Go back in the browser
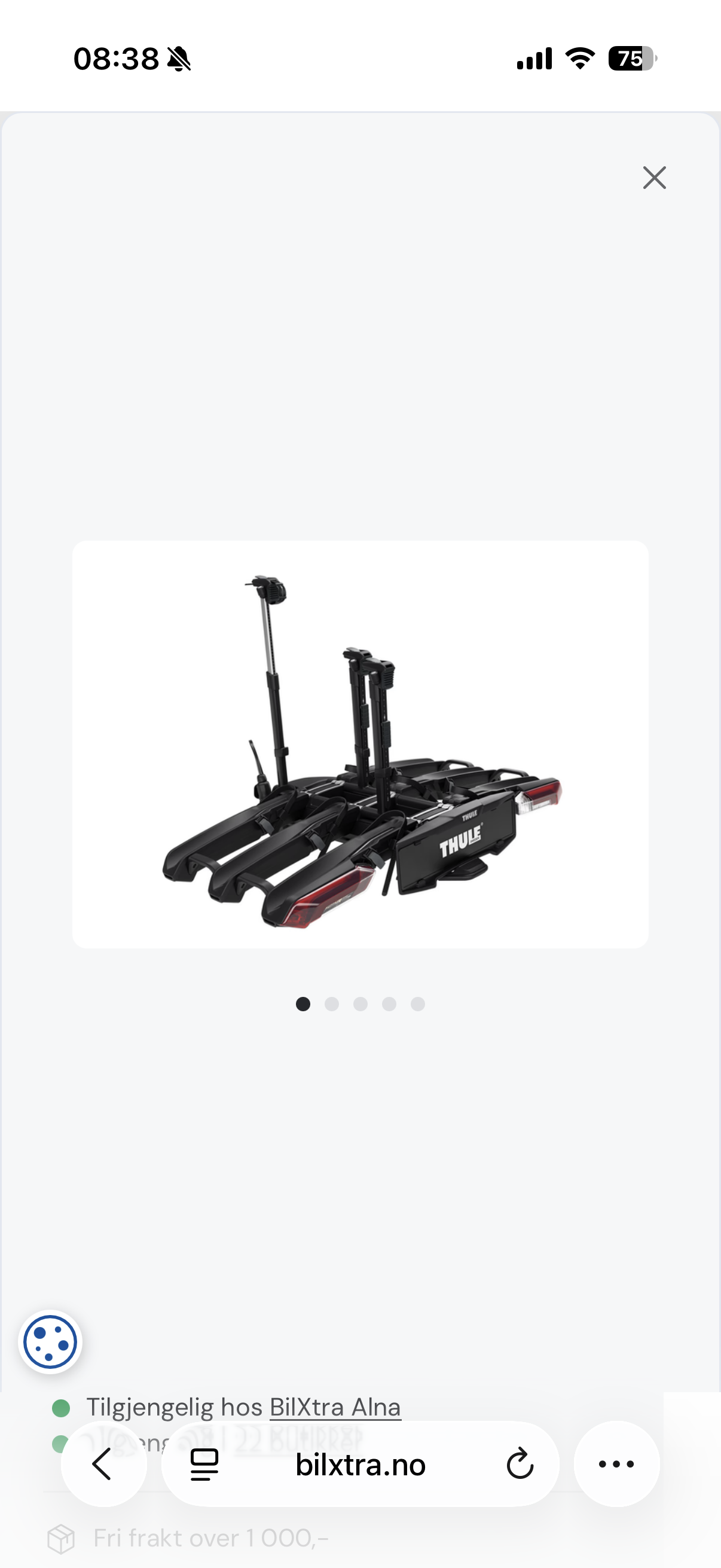721x1568 pixels. coord(104,1464)
